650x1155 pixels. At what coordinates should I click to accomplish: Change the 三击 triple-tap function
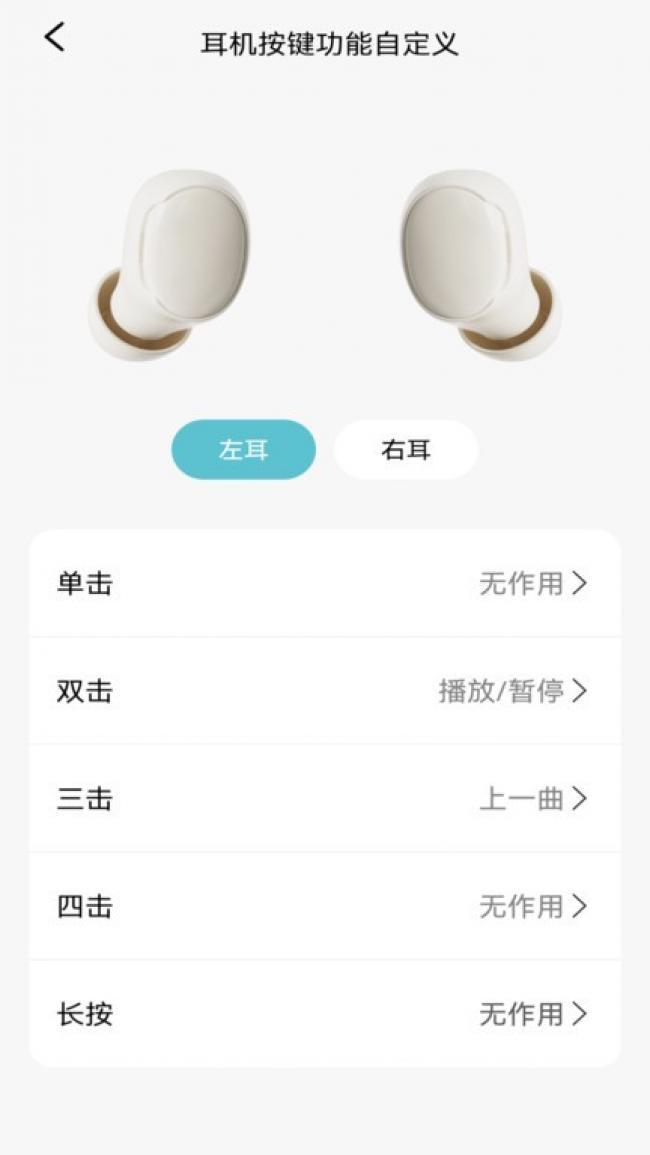pyautogui.click(x=325, y=798)
